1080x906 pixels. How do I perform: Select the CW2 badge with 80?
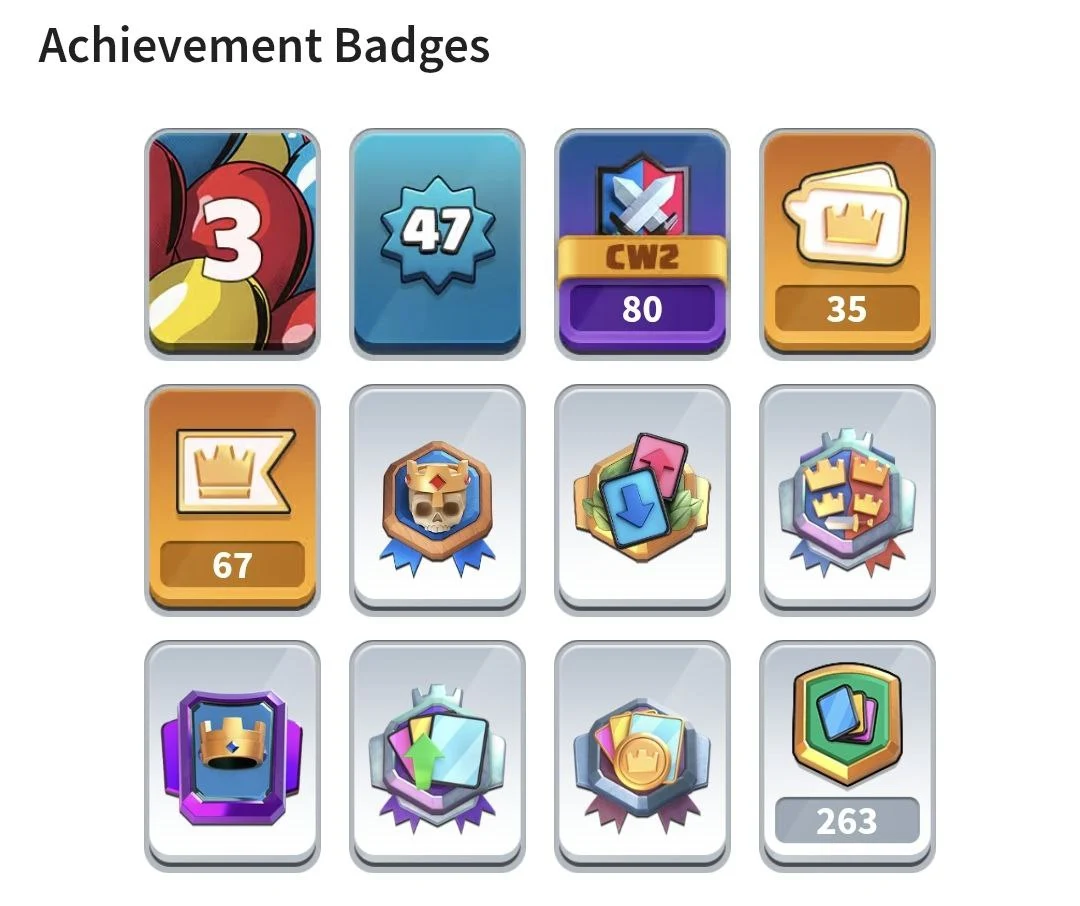click(x=642, y=243)
